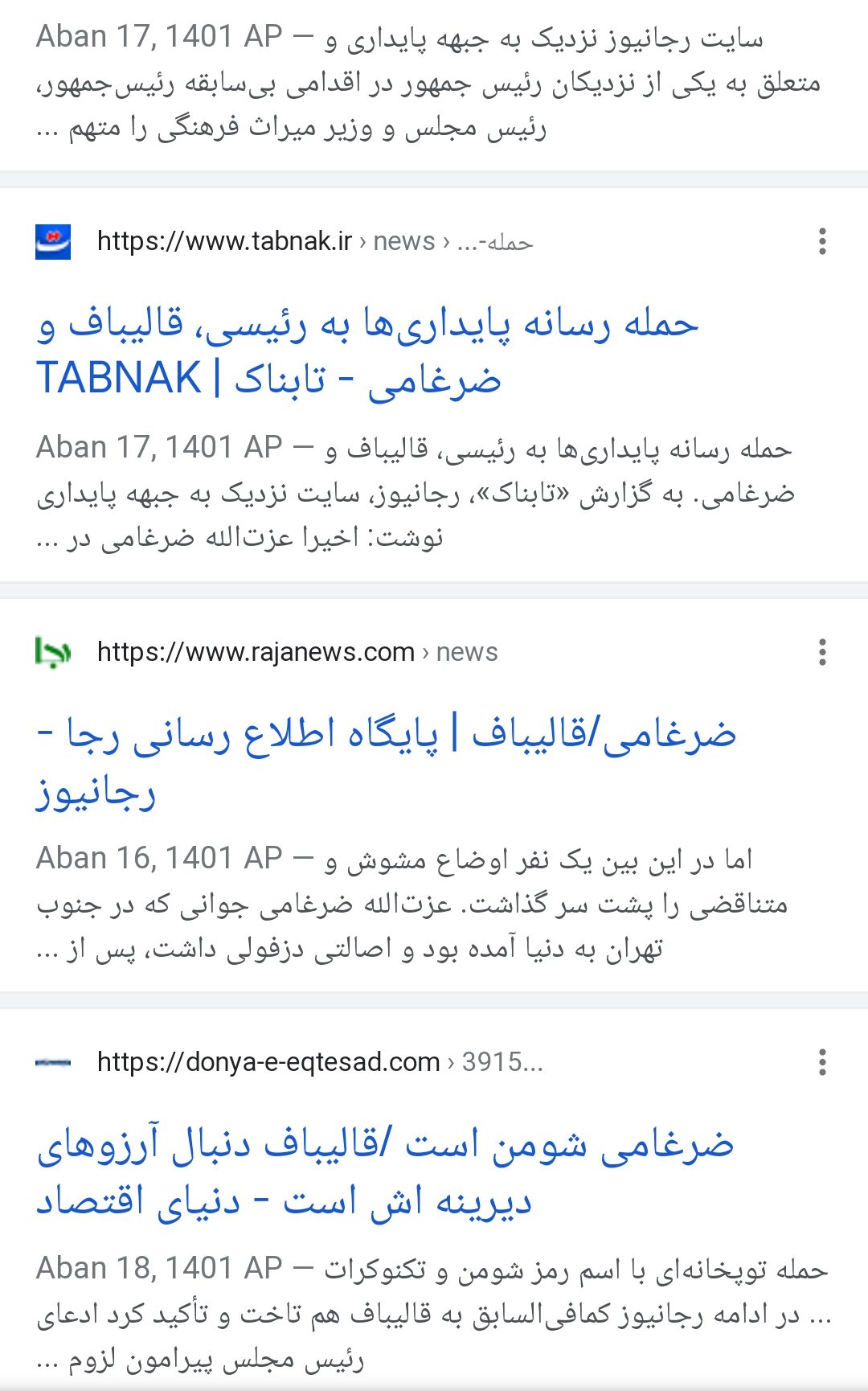Show the overflow menu for donya-e-eqtesad.com result

pos(822,1062)
